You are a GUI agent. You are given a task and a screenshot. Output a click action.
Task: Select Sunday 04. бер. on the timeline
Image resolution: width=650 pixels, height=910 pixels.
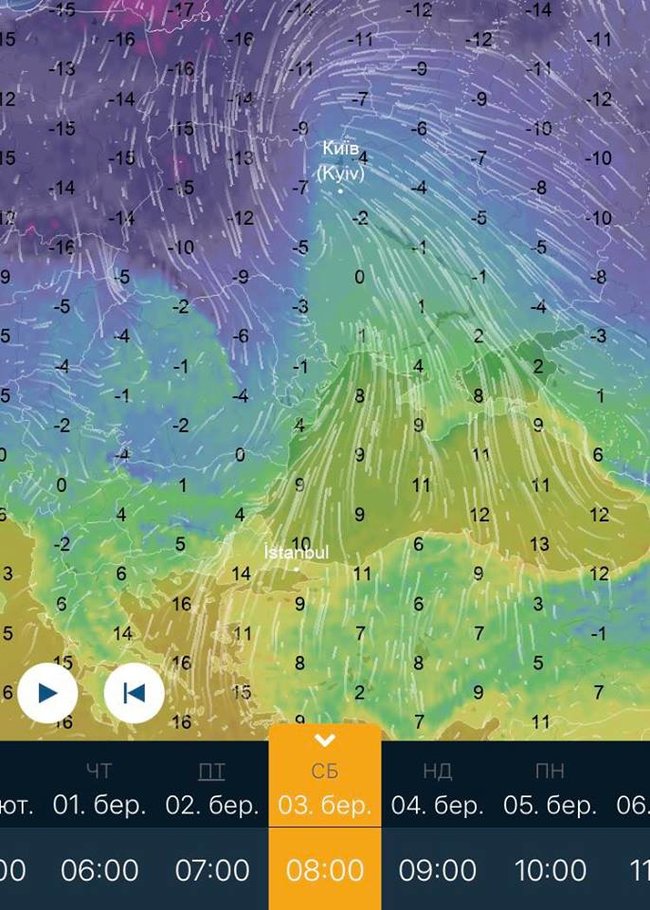coord(437,789)
